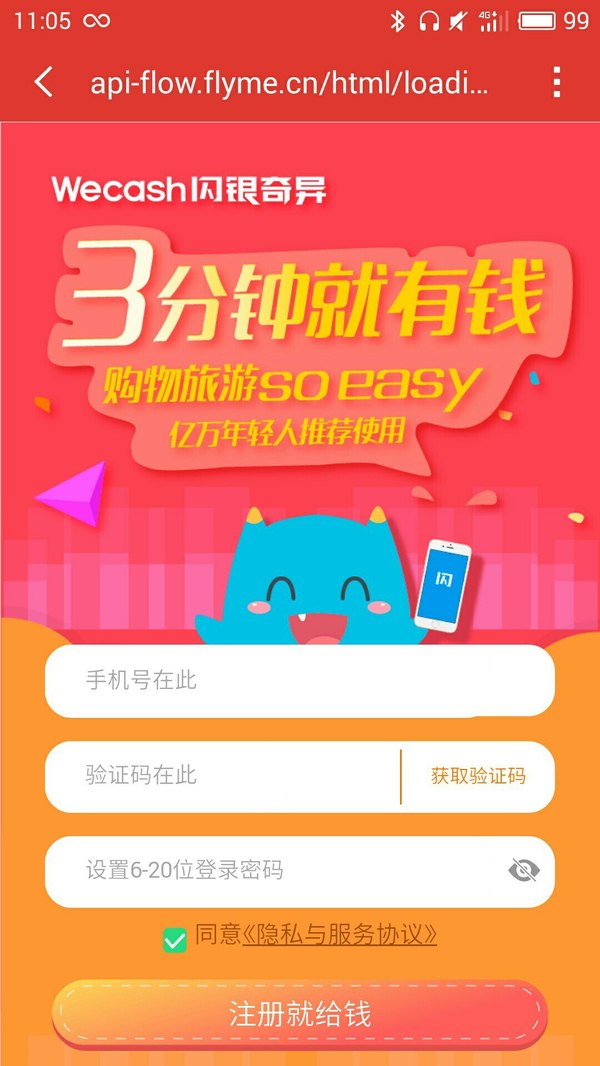Toggle password visibility with the eye icon
The image size is (600, 1066).
click(523, 871)
